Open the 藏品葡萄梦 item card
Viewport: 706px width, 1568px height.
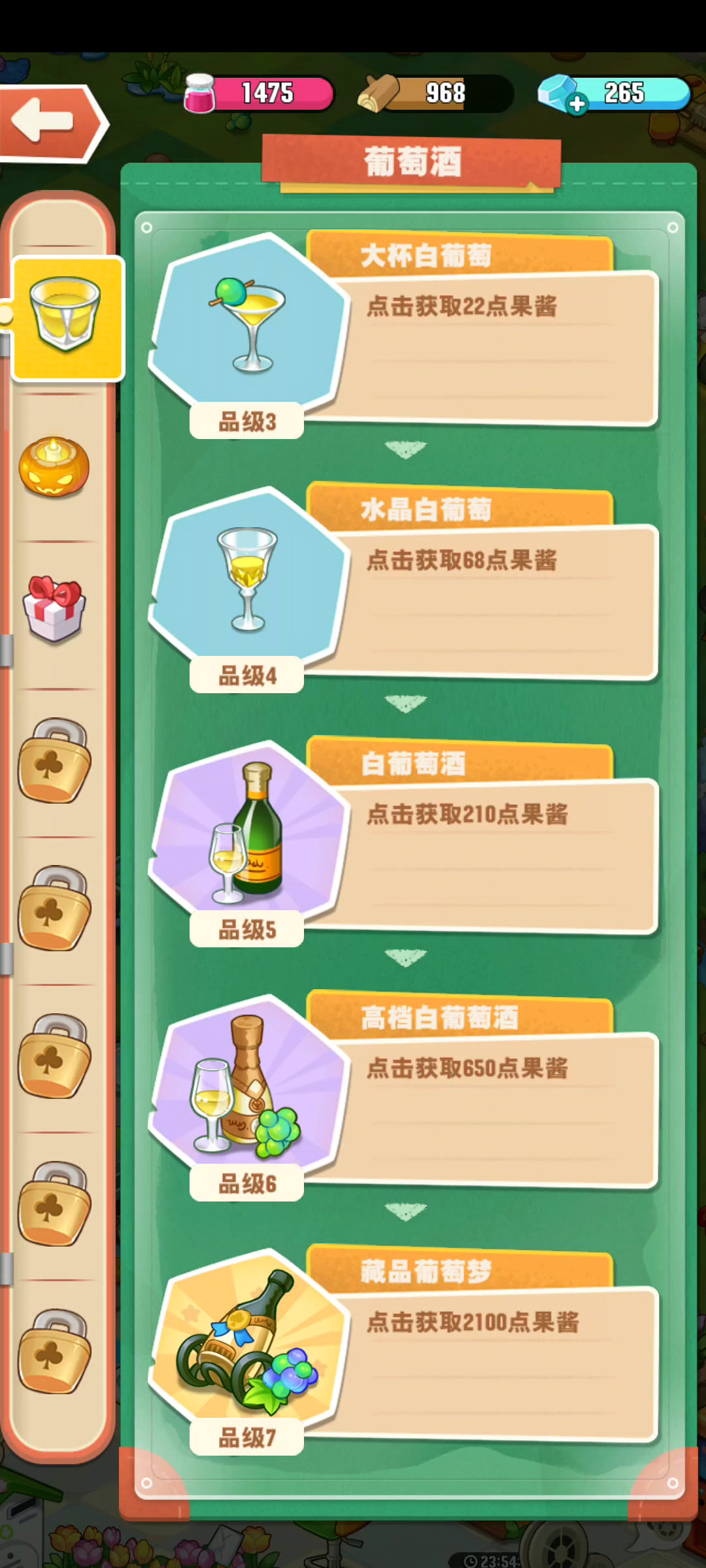(x=404, y=1350)
